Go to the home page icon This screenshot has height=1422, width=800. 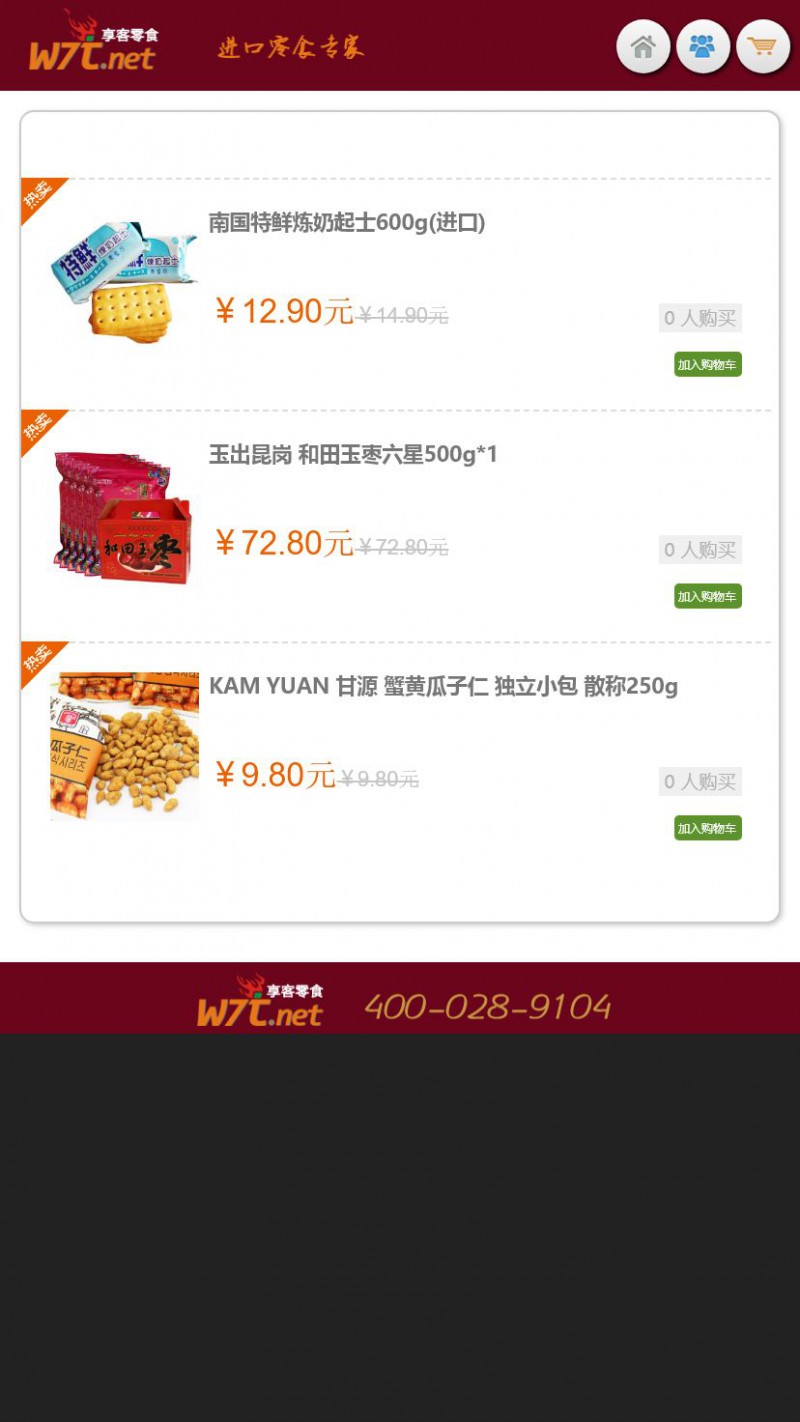(x=643, y=47)
